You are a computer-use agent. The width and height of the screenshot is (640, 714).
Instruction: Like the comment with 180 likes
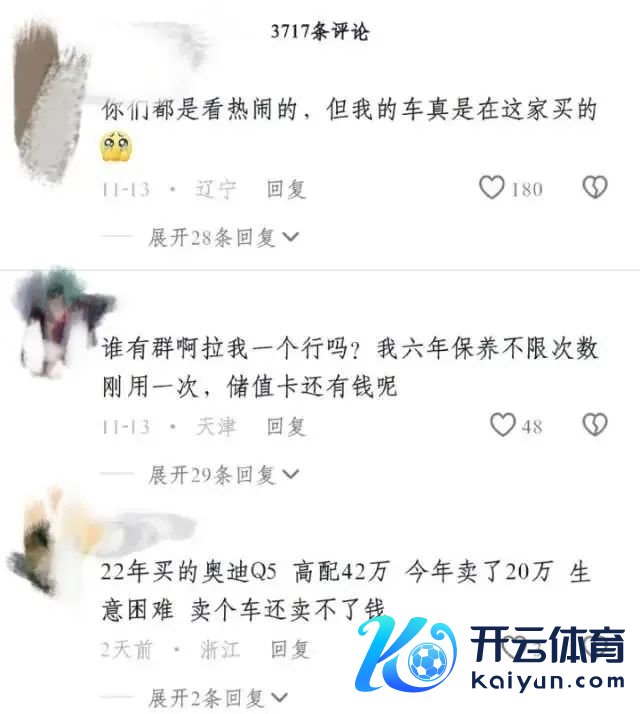tap(492, 188)
